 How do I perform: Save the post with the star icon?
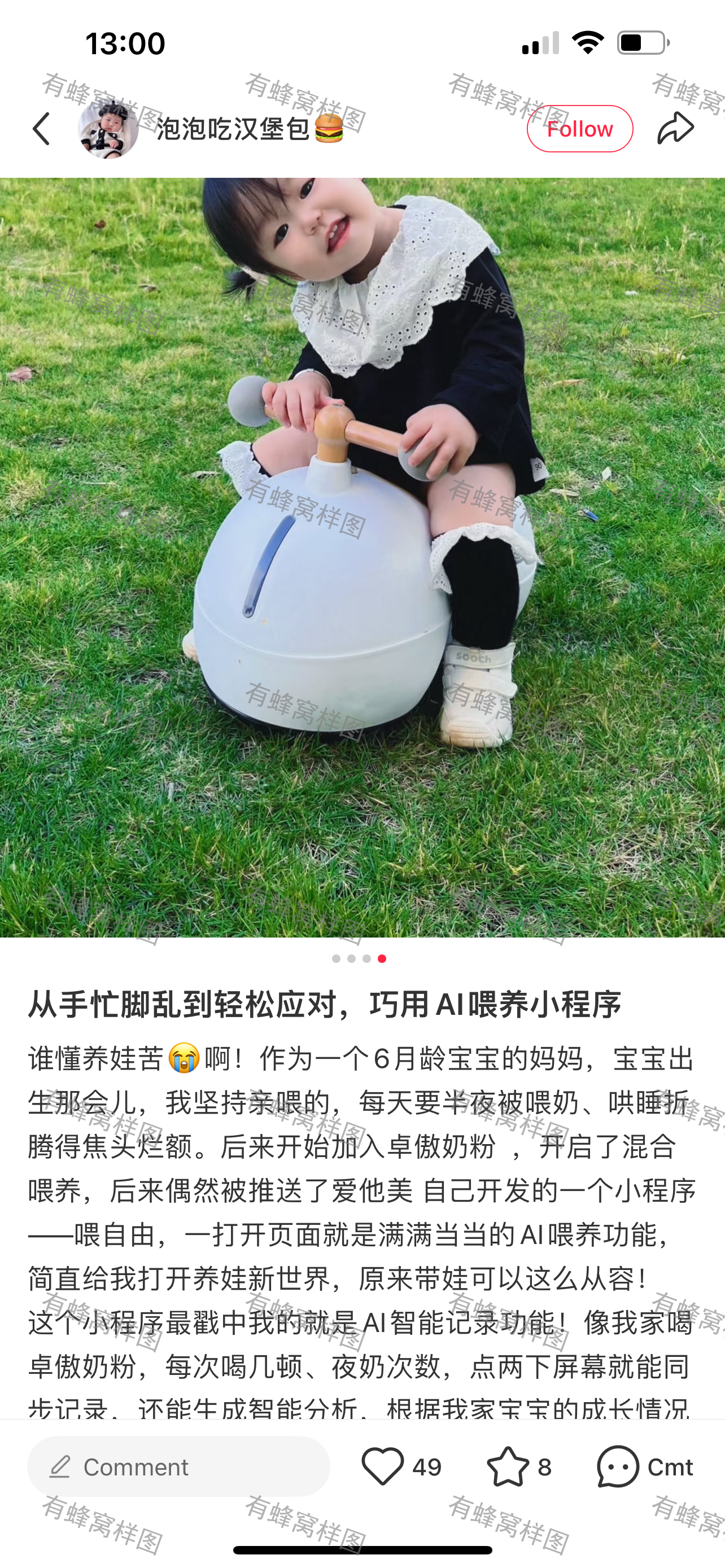point(508,1466)
